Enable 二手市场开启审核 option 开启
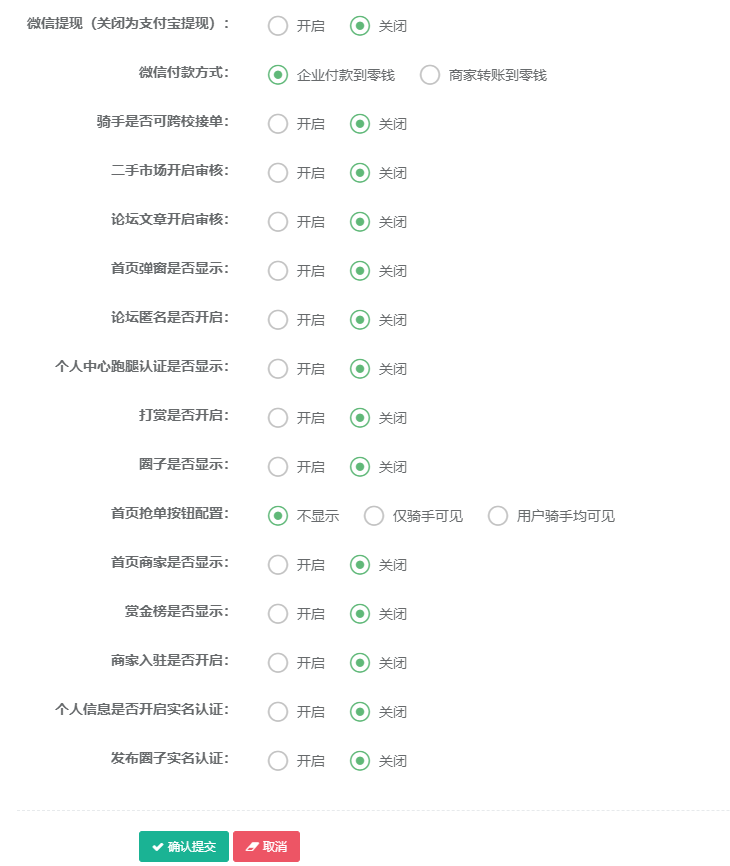730x866 pixels. pos(278,173)
